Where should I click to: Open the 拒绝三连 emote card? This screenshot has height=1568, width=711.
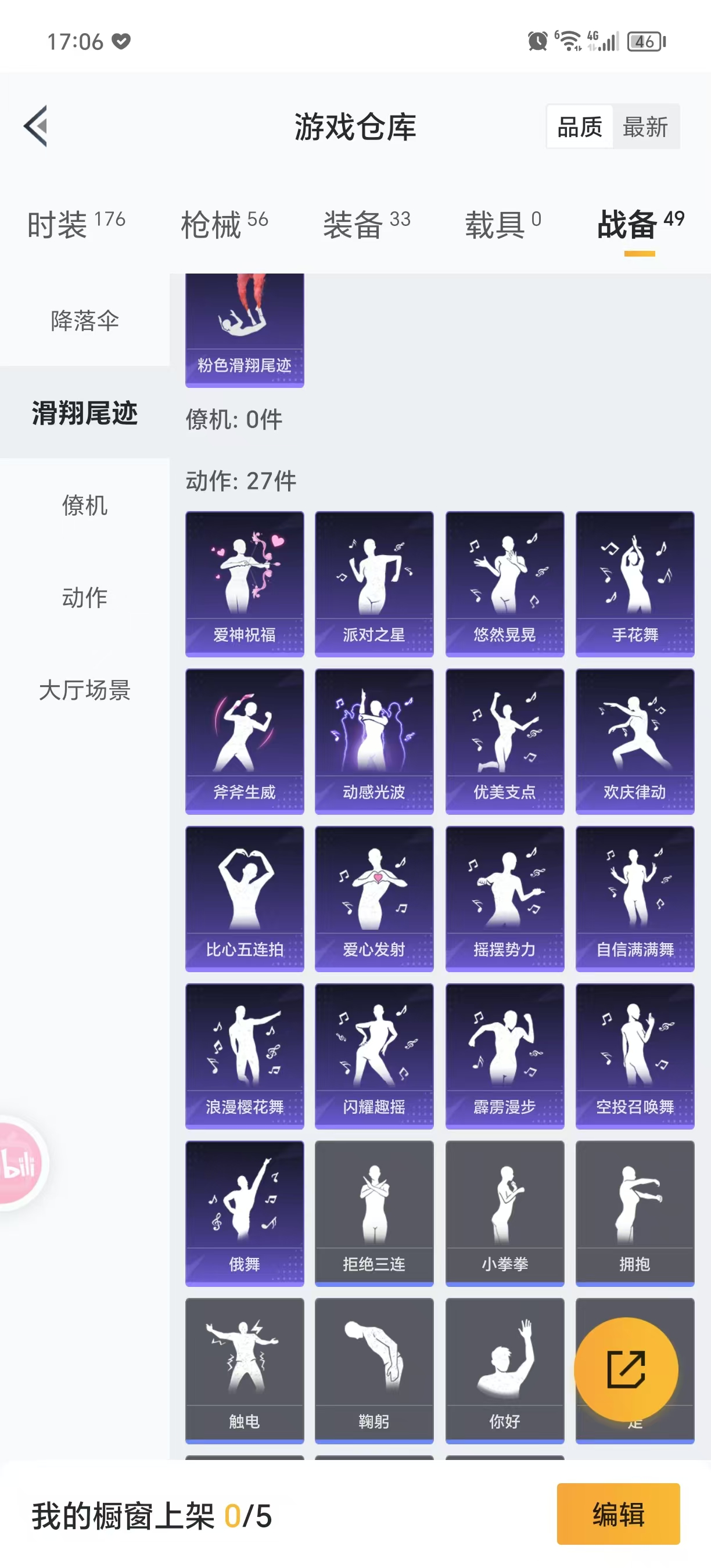(374, 1213)
